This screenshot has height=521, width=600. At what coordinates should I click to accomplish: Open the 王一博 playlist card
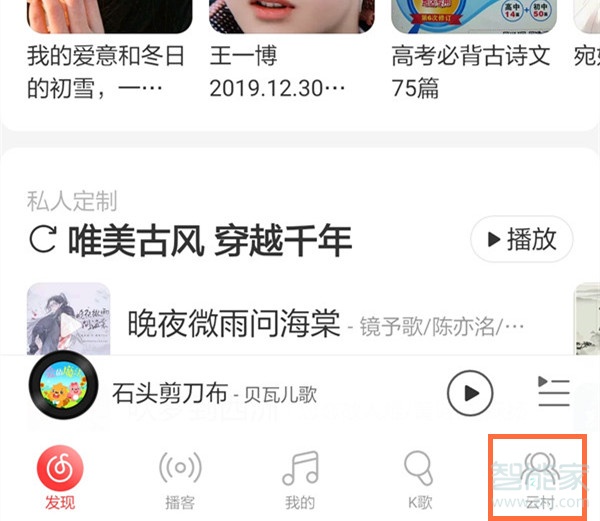pyautogui.click(x=290, y=70)
